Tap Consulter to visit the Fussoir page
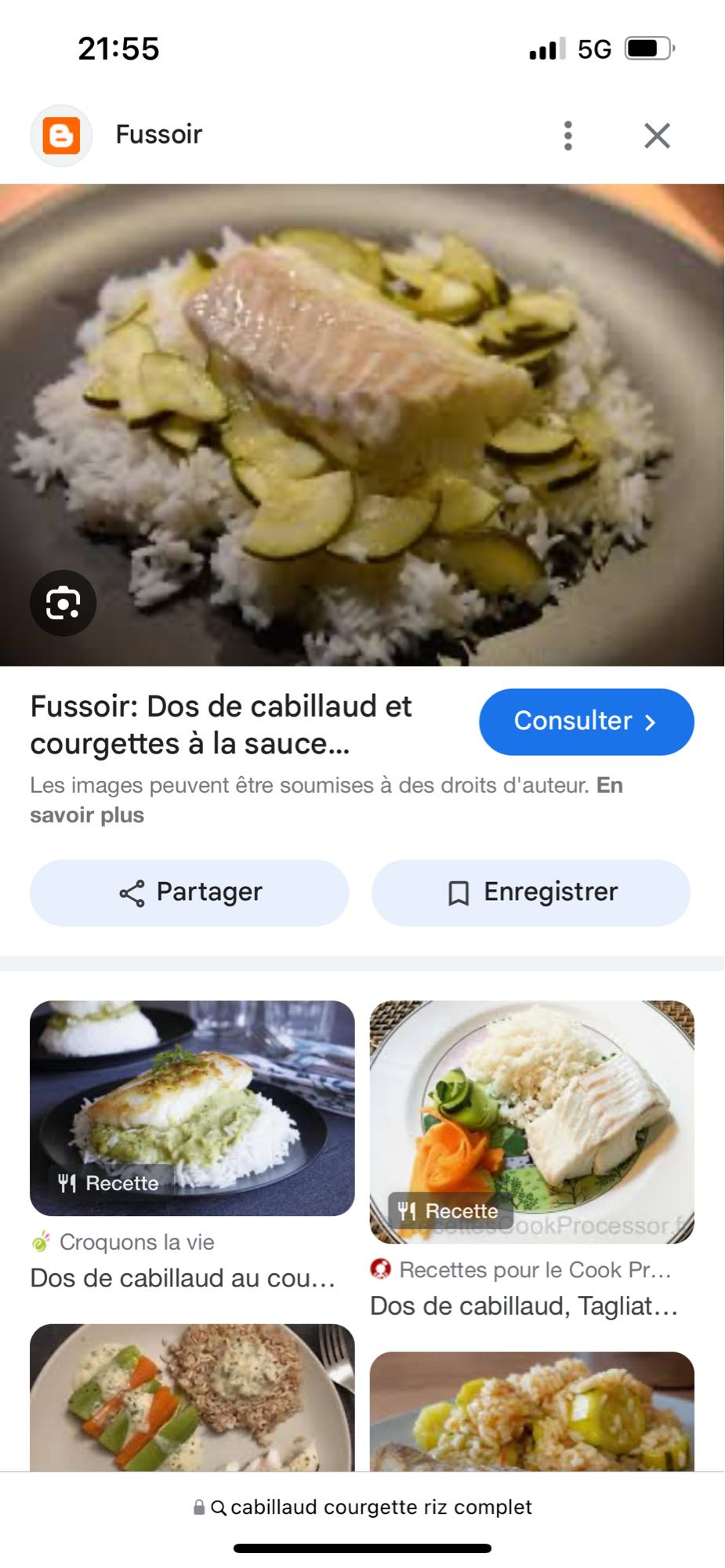Screen dimensions: 725x1568 [x=586, y=722]
